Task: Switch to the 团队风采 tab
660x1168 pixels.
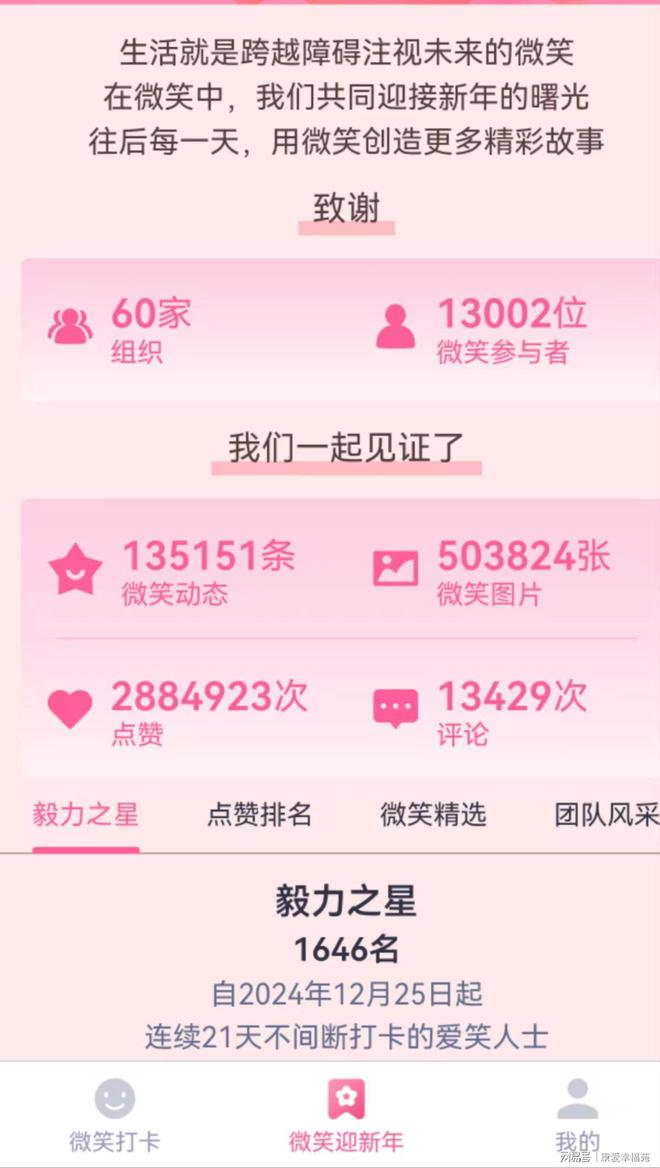Action: 606,815
